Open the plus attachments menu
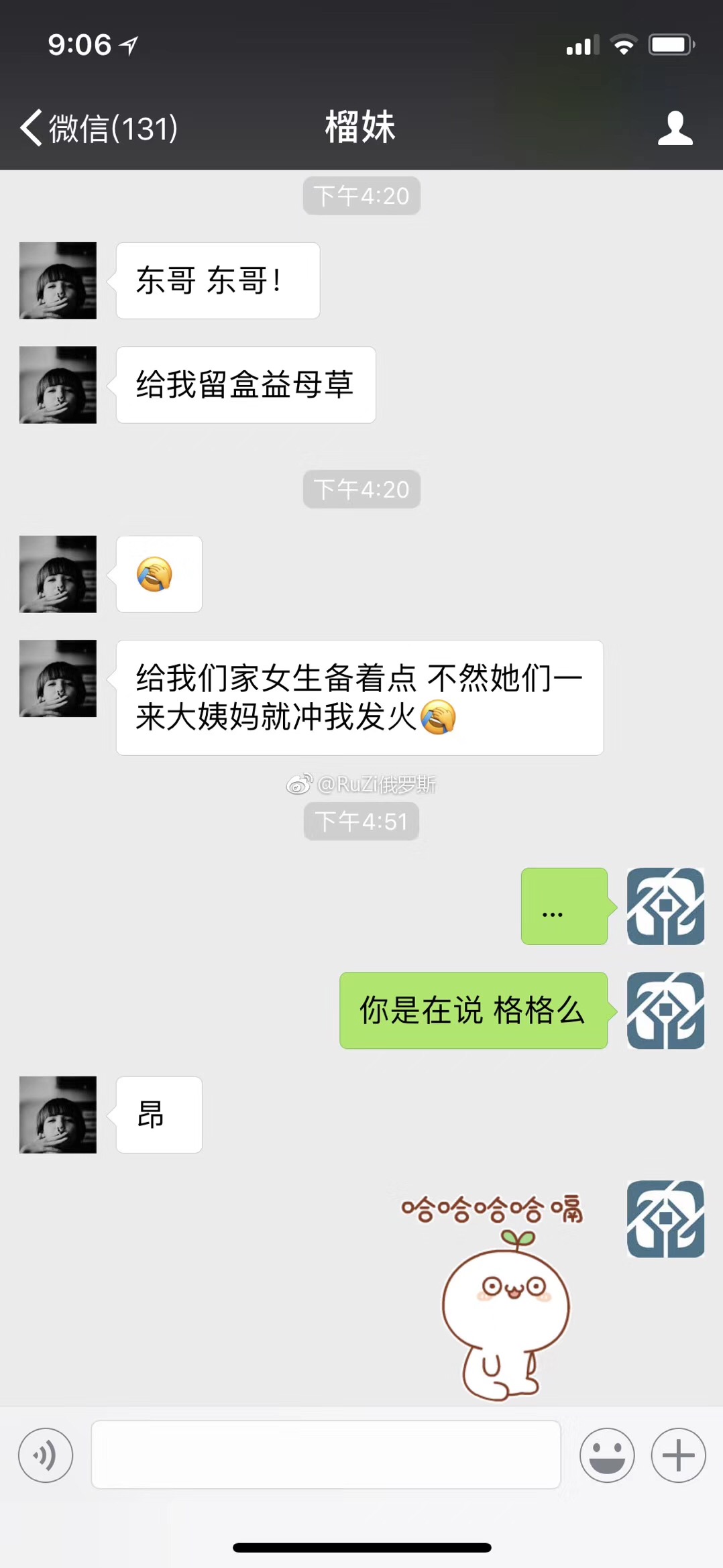723x1568 pixels. pyautogui.click(x=678, y=1455)
